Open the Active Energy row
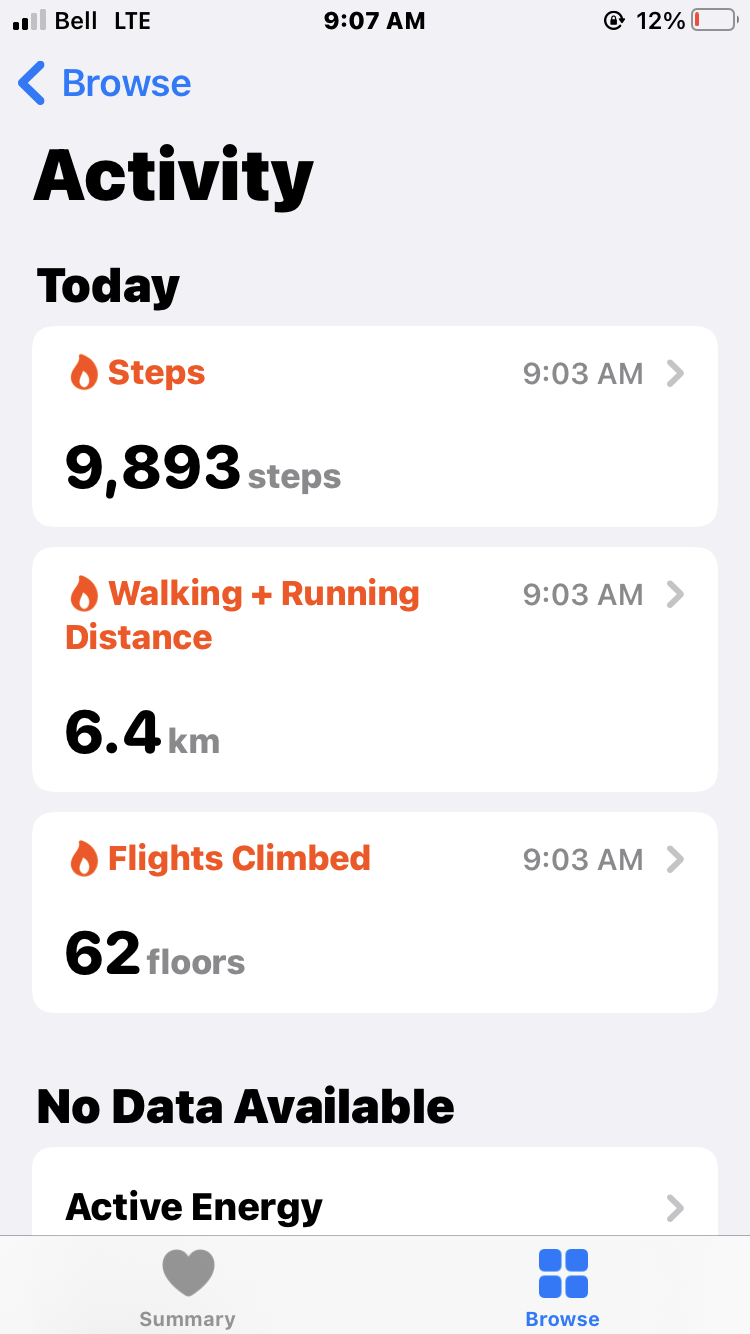The height and width of the screenshot is (1334, 750). pyautogui.click(x=374, y=1206)
